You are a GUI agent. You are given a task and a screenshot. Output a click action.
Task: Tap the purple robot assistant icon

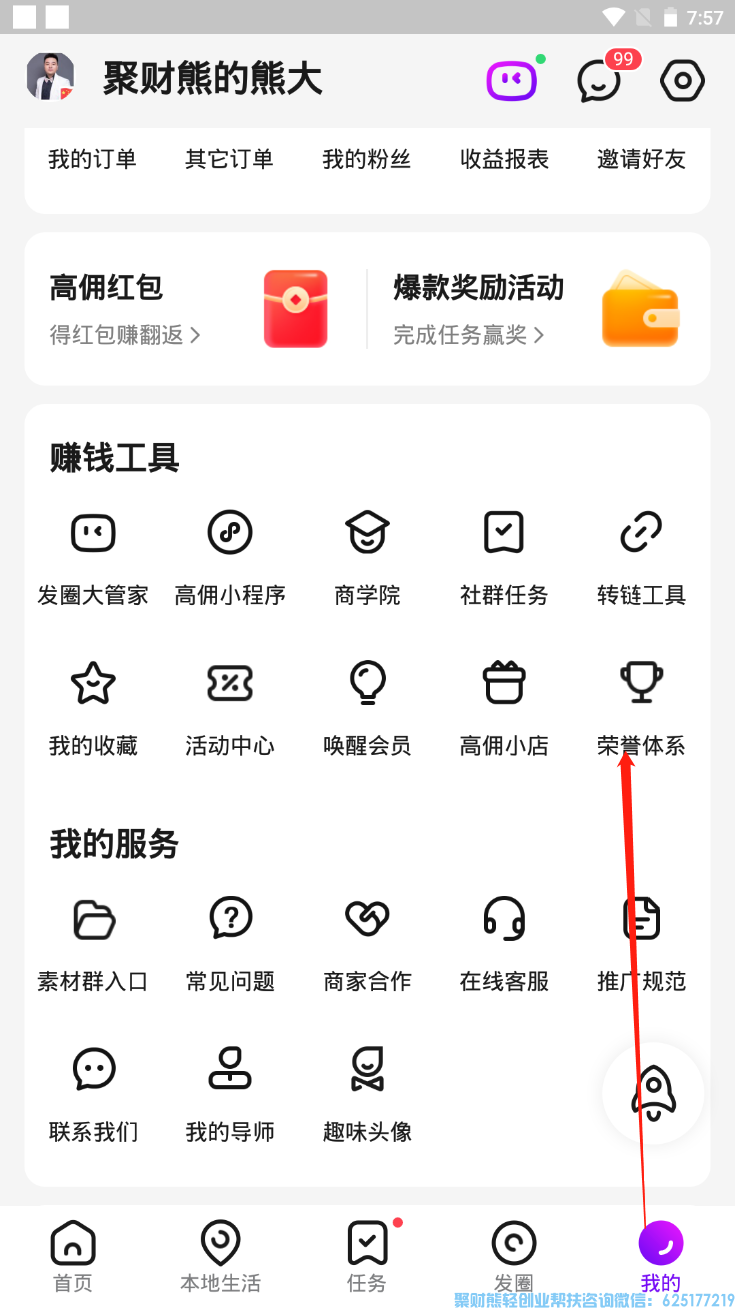click(x=511, y=81)
